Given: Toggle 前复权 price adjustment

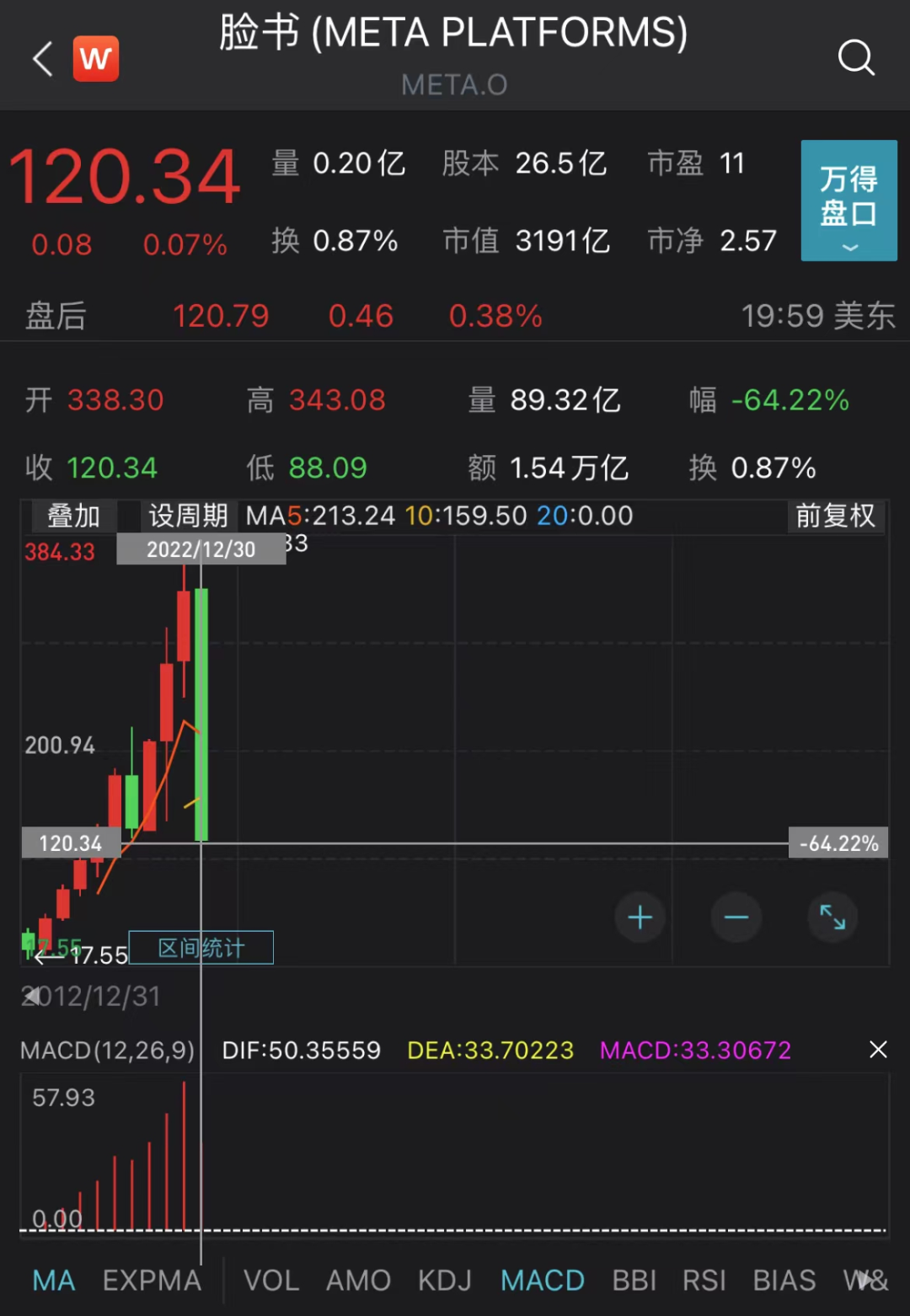Looking at the screenshot, I should (x=835, y=516).
